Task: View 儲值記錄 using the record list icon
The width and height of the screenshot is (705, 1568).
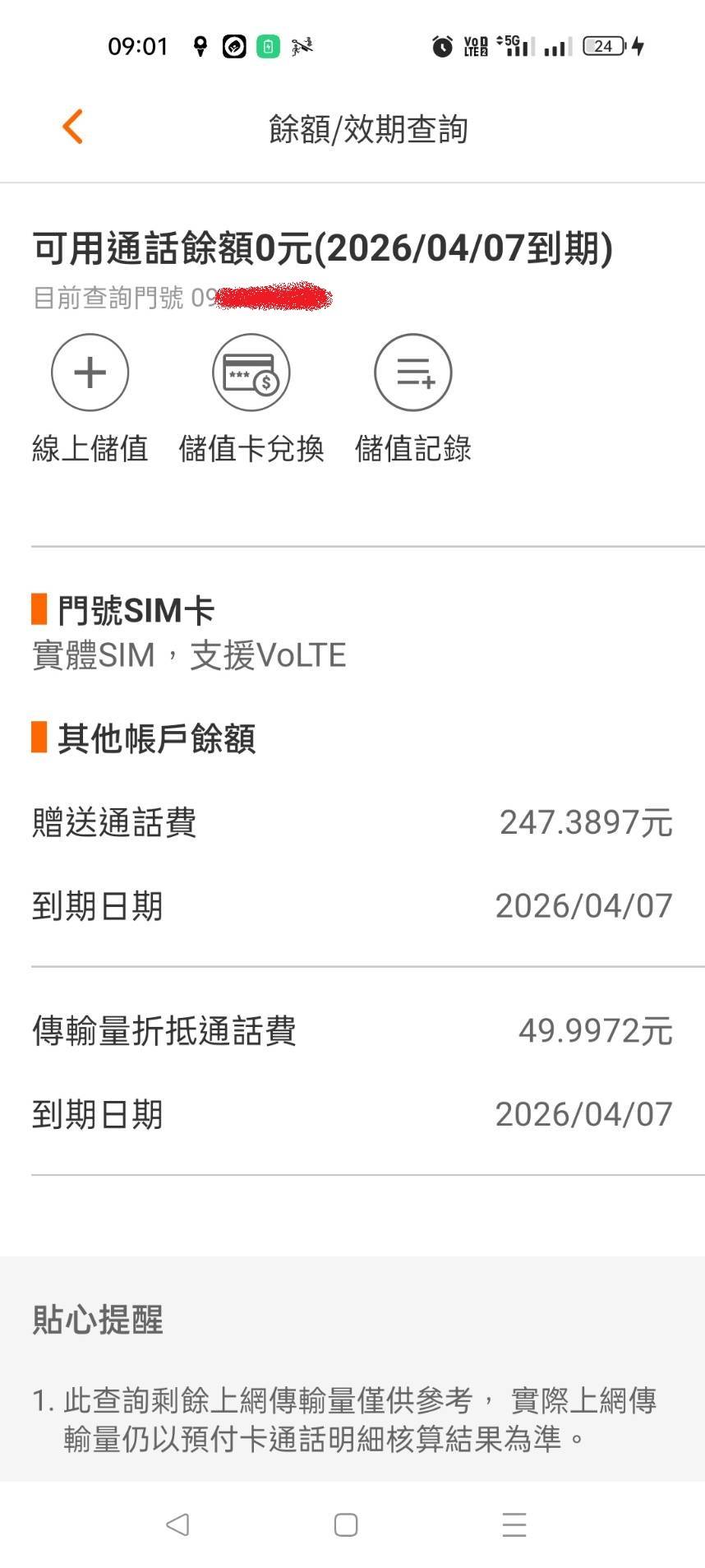Action: pos(412,372)
